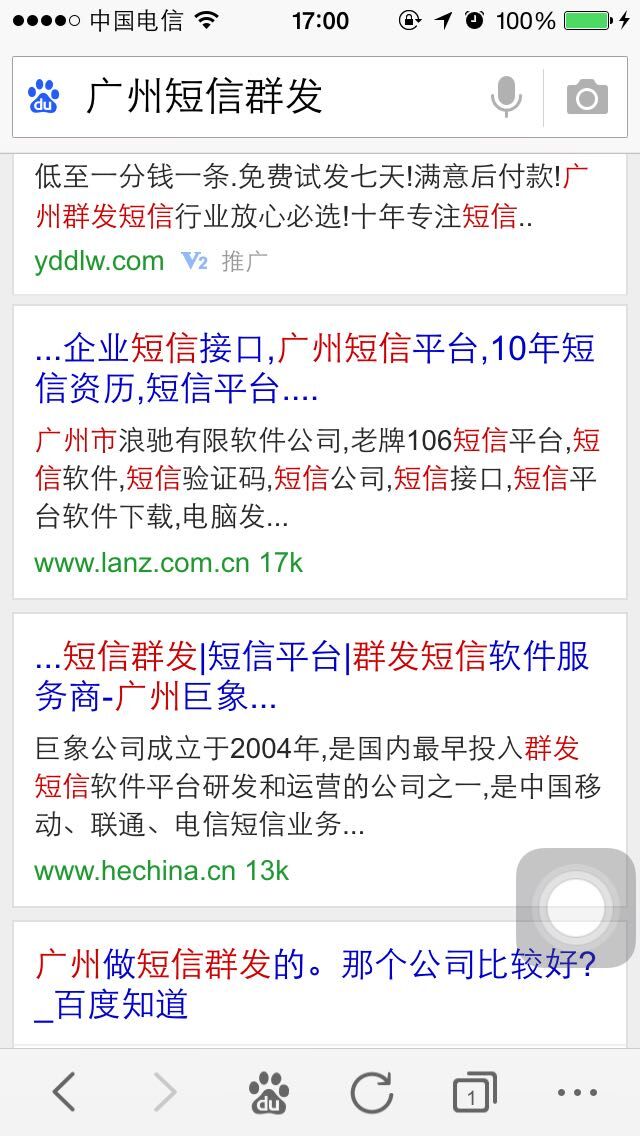Reload the current page
Image resolution: width=640 pixels, height=1136 pixels.
pyautogui.click(x=372, y=1093)
